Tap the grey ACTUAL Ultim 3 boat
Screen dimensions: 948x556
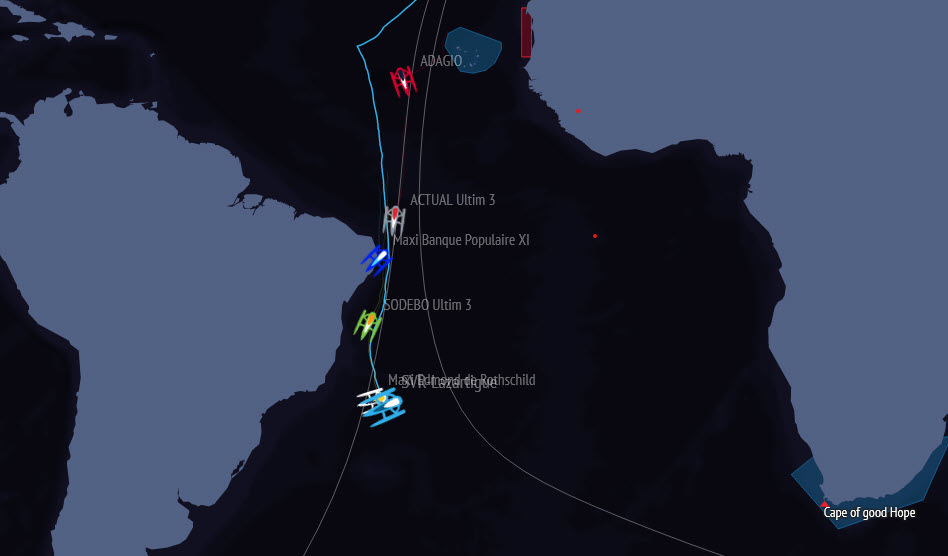(x=394, y=218)
